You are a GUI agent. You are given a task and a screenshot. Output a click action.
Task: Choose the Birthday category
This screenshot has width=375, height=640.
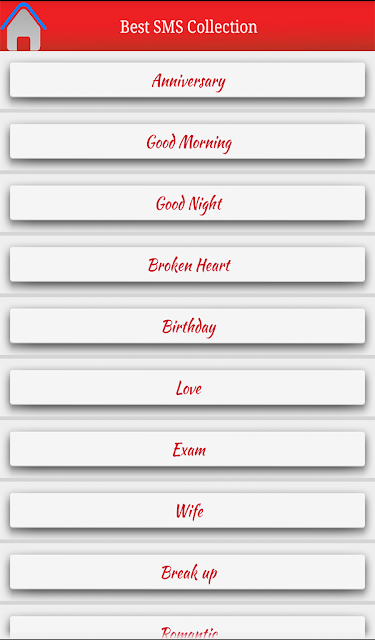[187, 326]
